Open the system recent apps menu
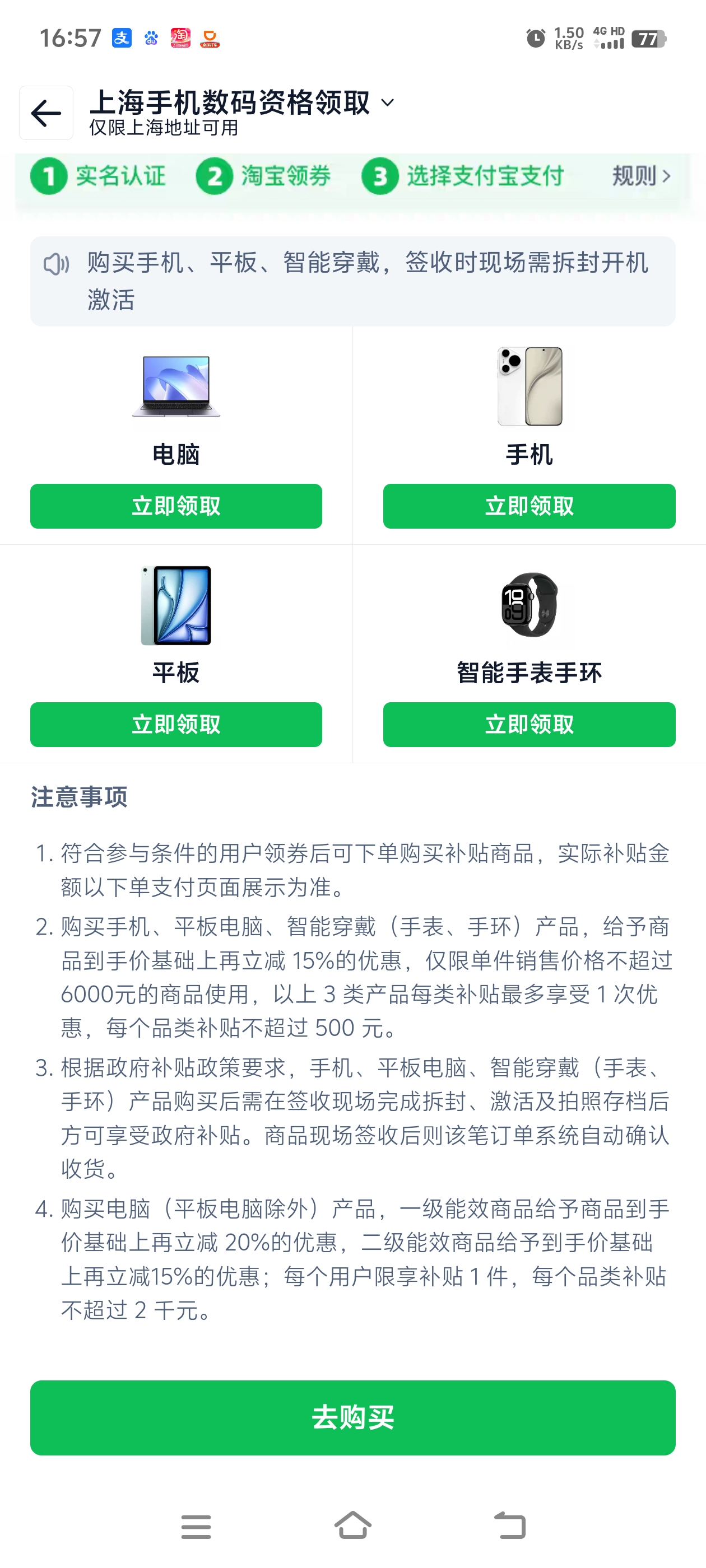Image resolution: width=706 pixels, height=1568 pixels. (x=196, y=1527)
